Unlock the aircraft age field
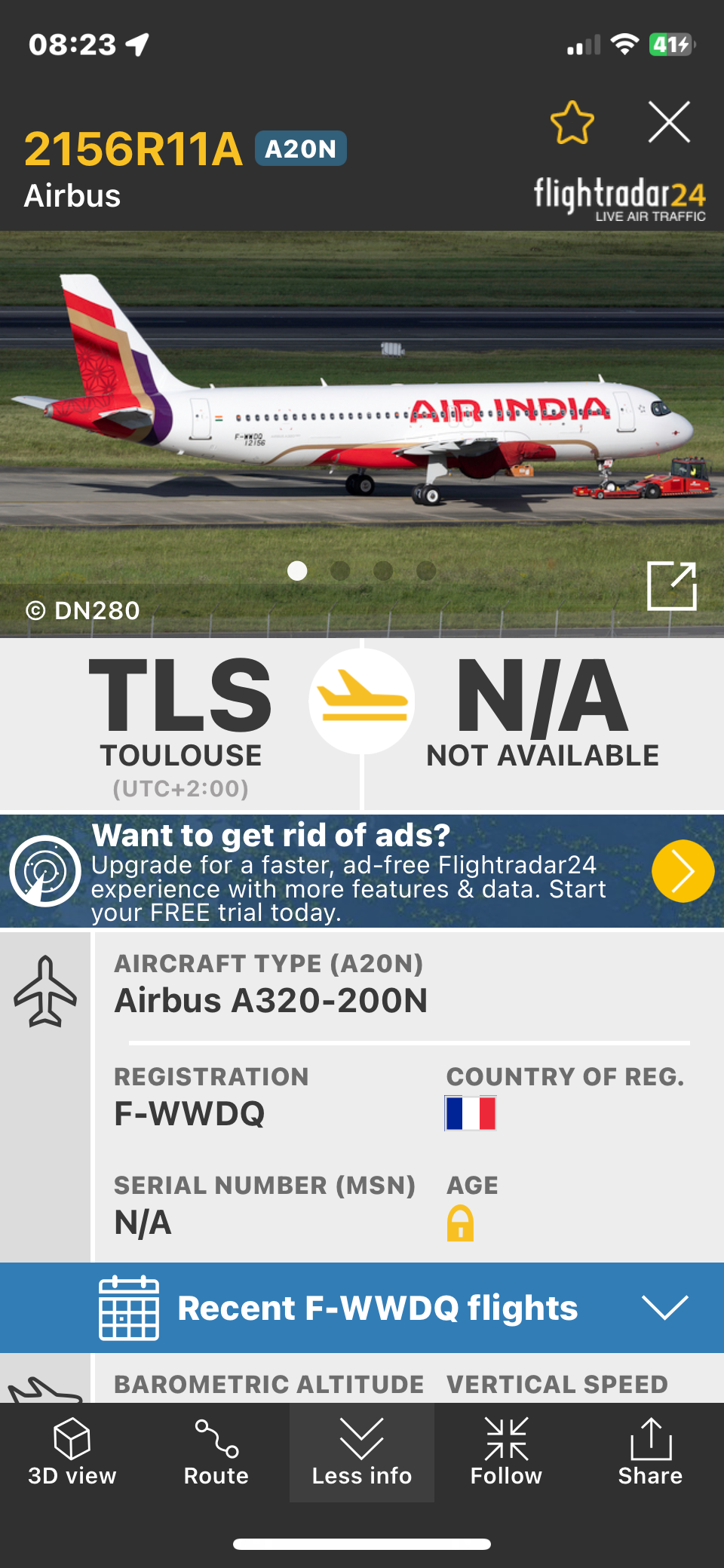724x1568 pixels. [460, 1223]
